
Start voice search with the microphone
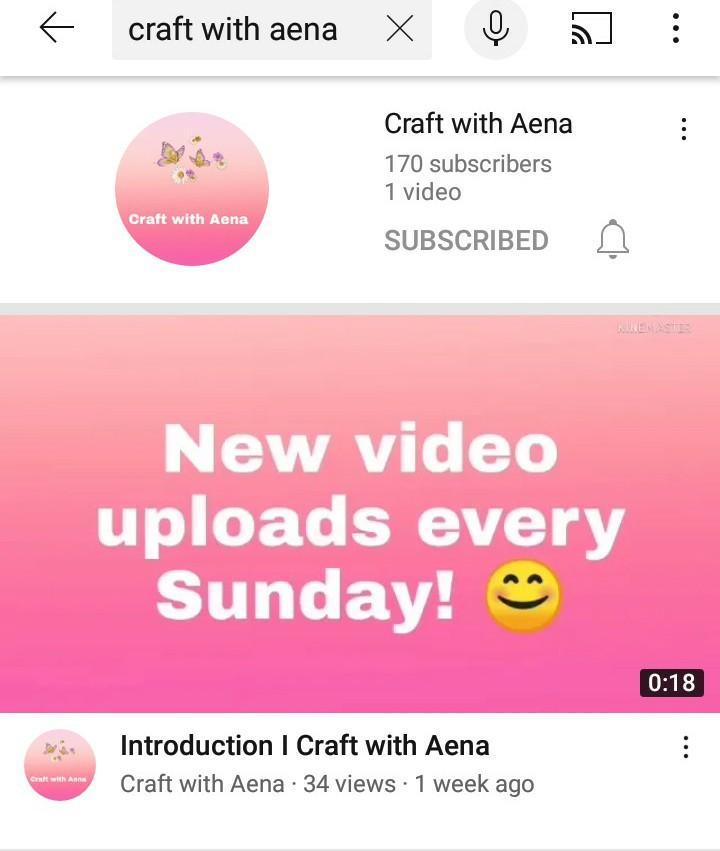point(495,30)
